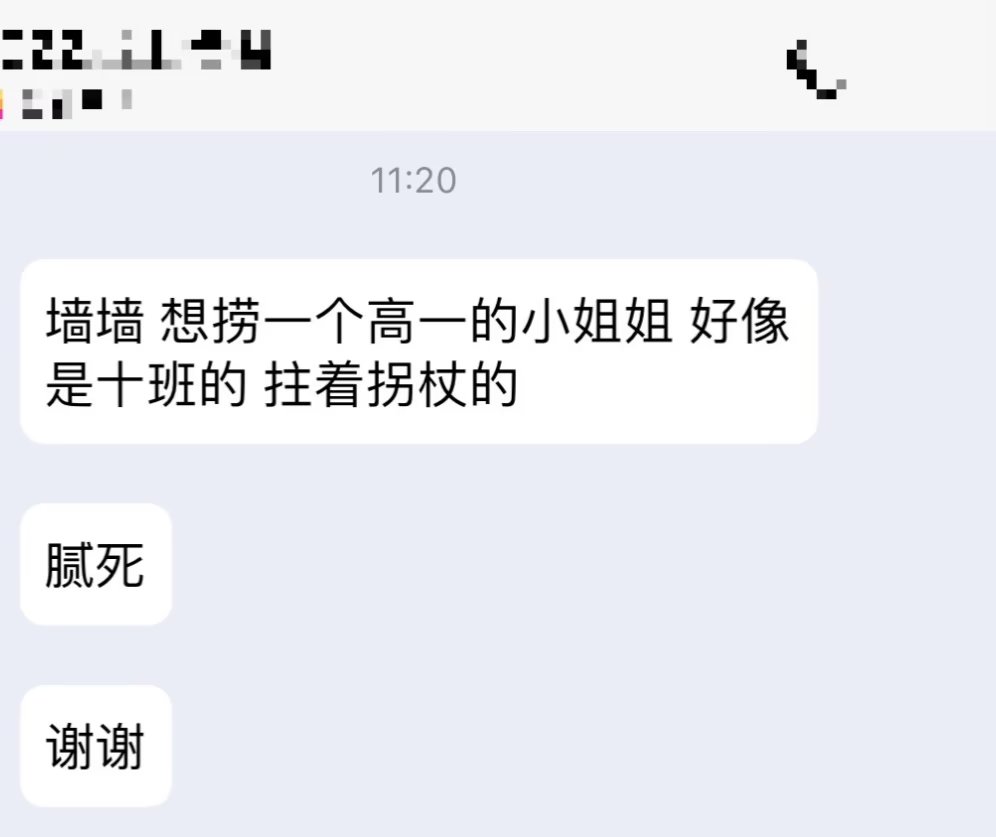Viewport: 996px width, 837px height.
Task: Start a phone call with this contact
Action: 816,68
